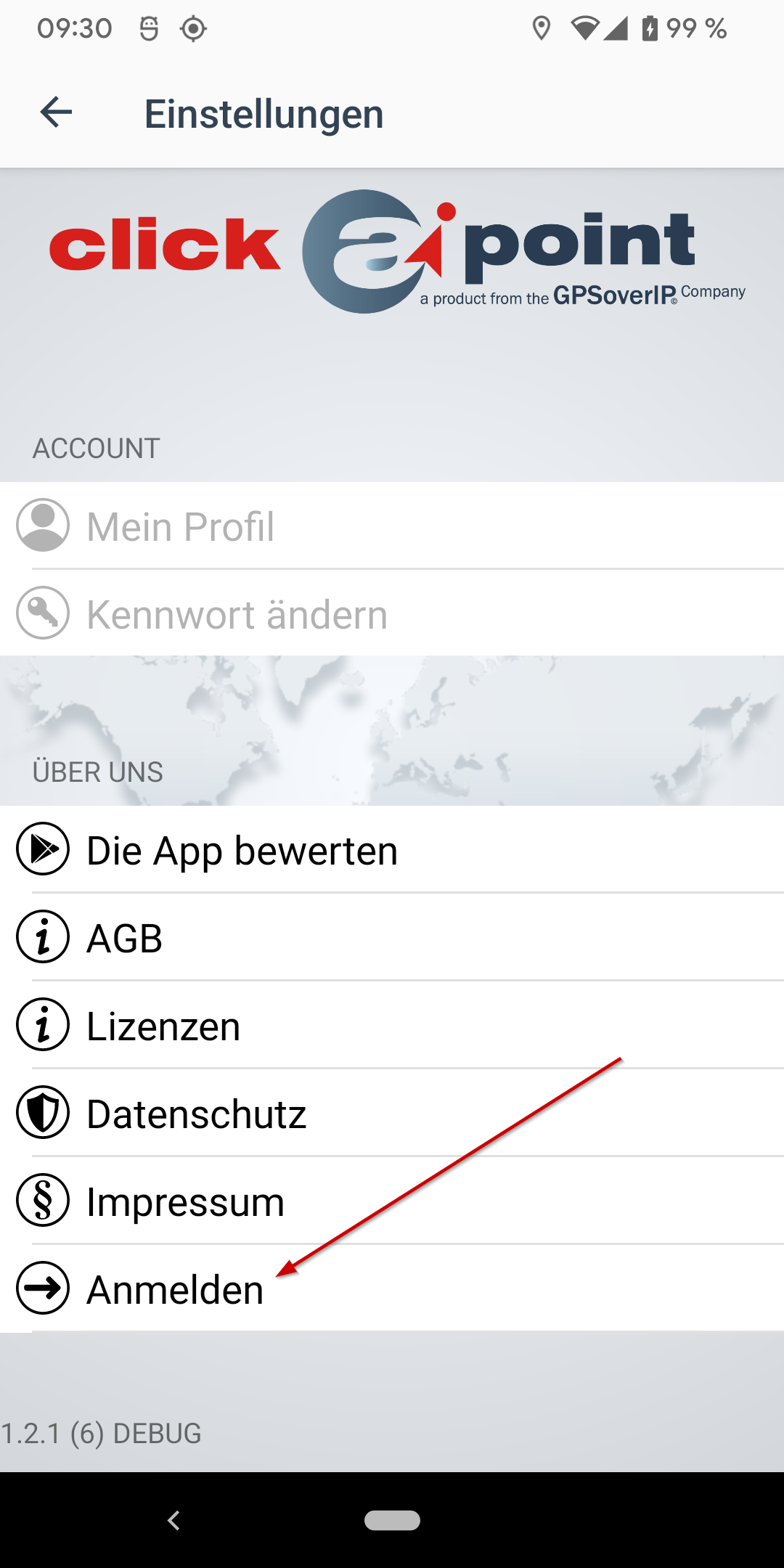Image resolution: width=784 pixels, height=1568 pixels.
Task: Go back from Einstellungen
Action: coord(56,113)
